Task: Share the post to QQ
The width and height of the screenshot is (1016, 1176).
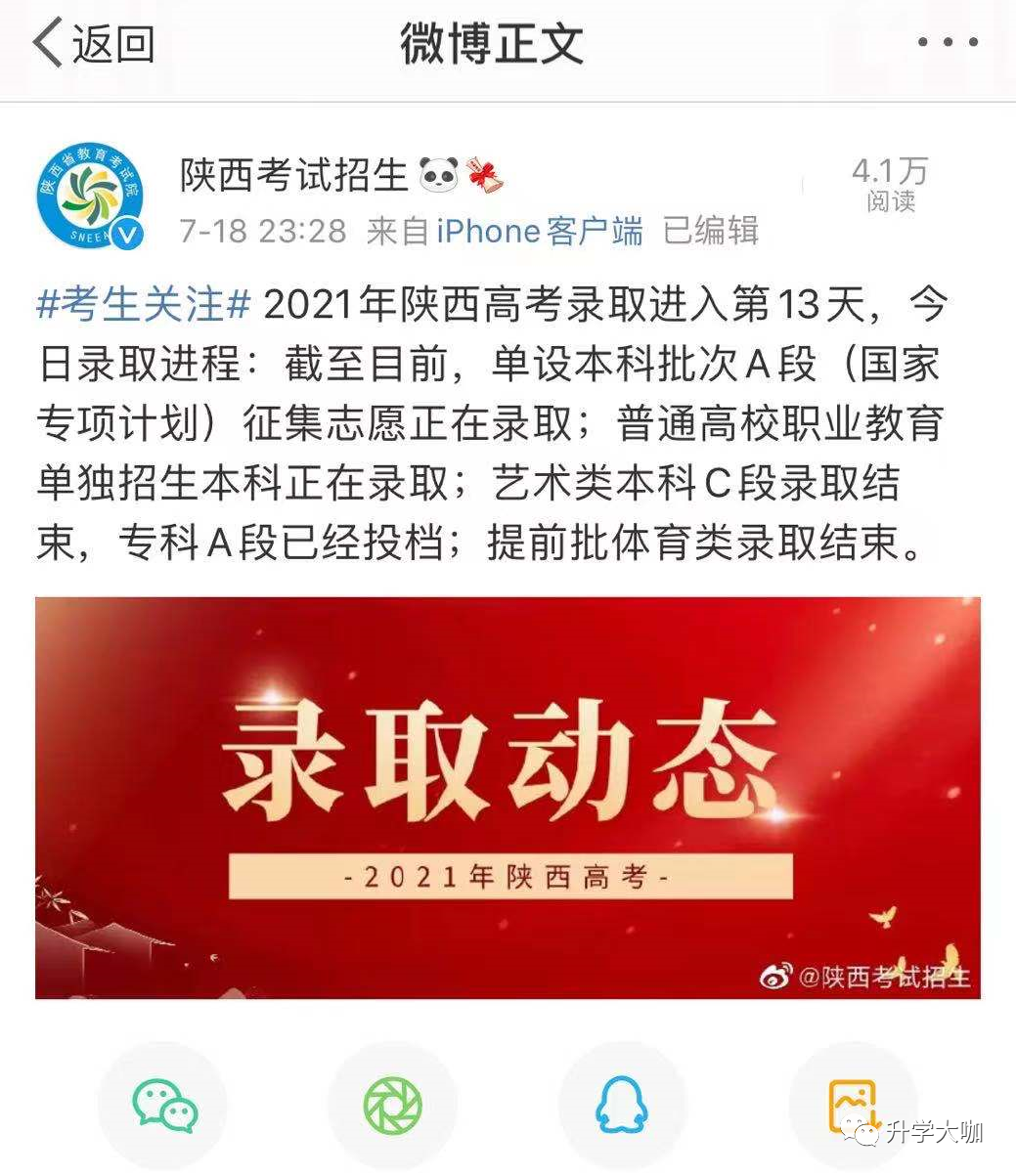Action: pyautogui.click(x=621, y=1105)
